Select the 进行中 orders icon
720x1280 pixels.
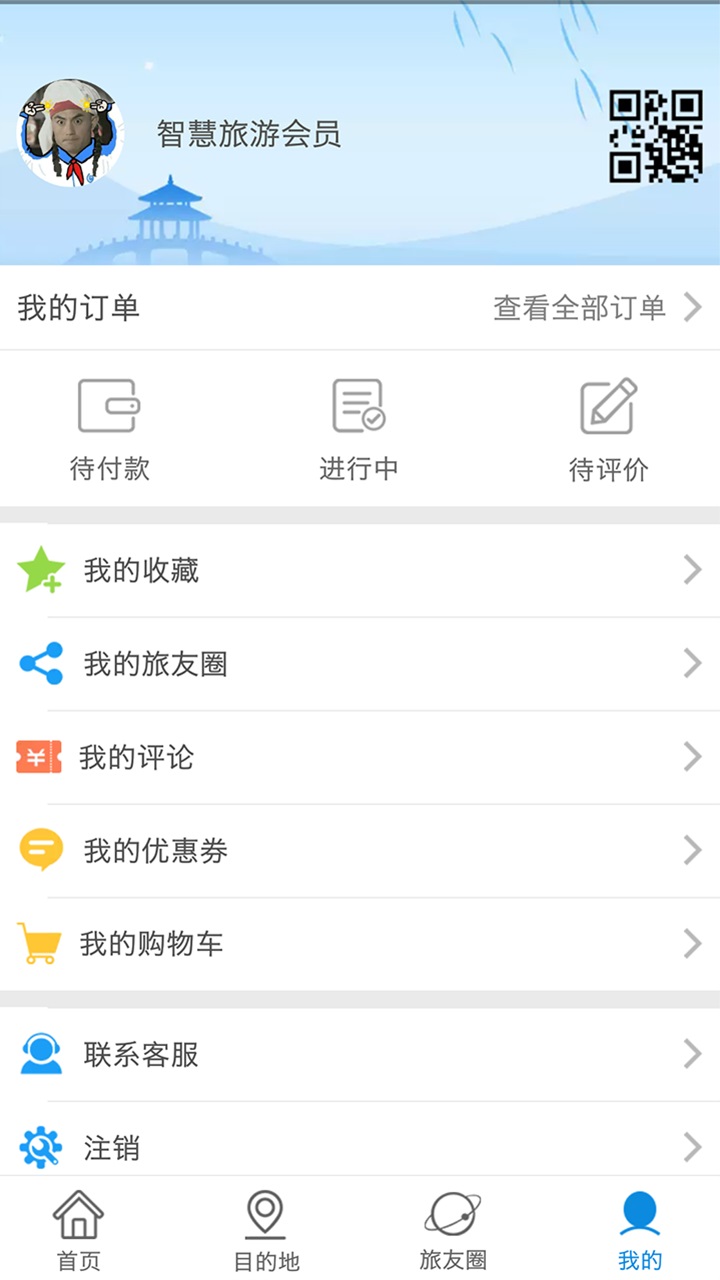coord(358,405)
